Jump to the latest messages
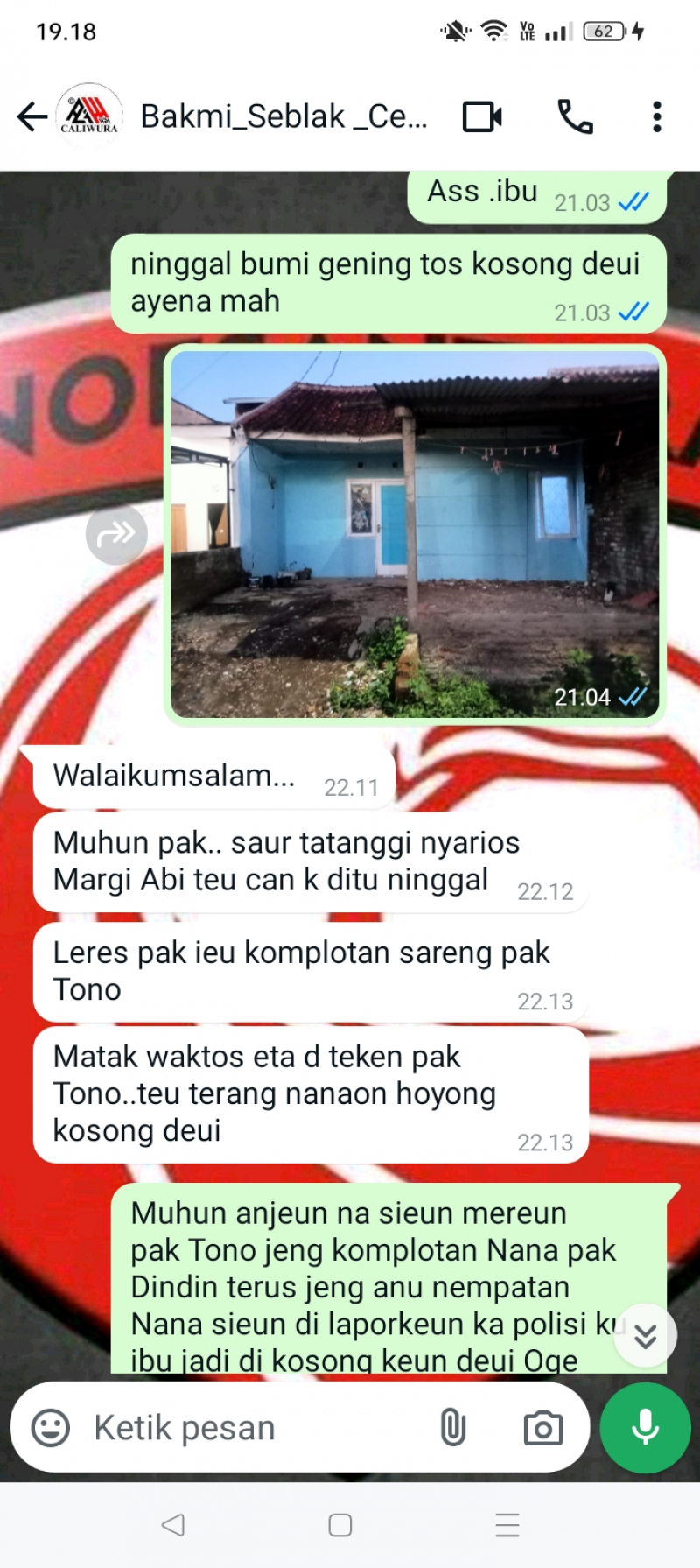700x1568 pixels. (646, 1335)
